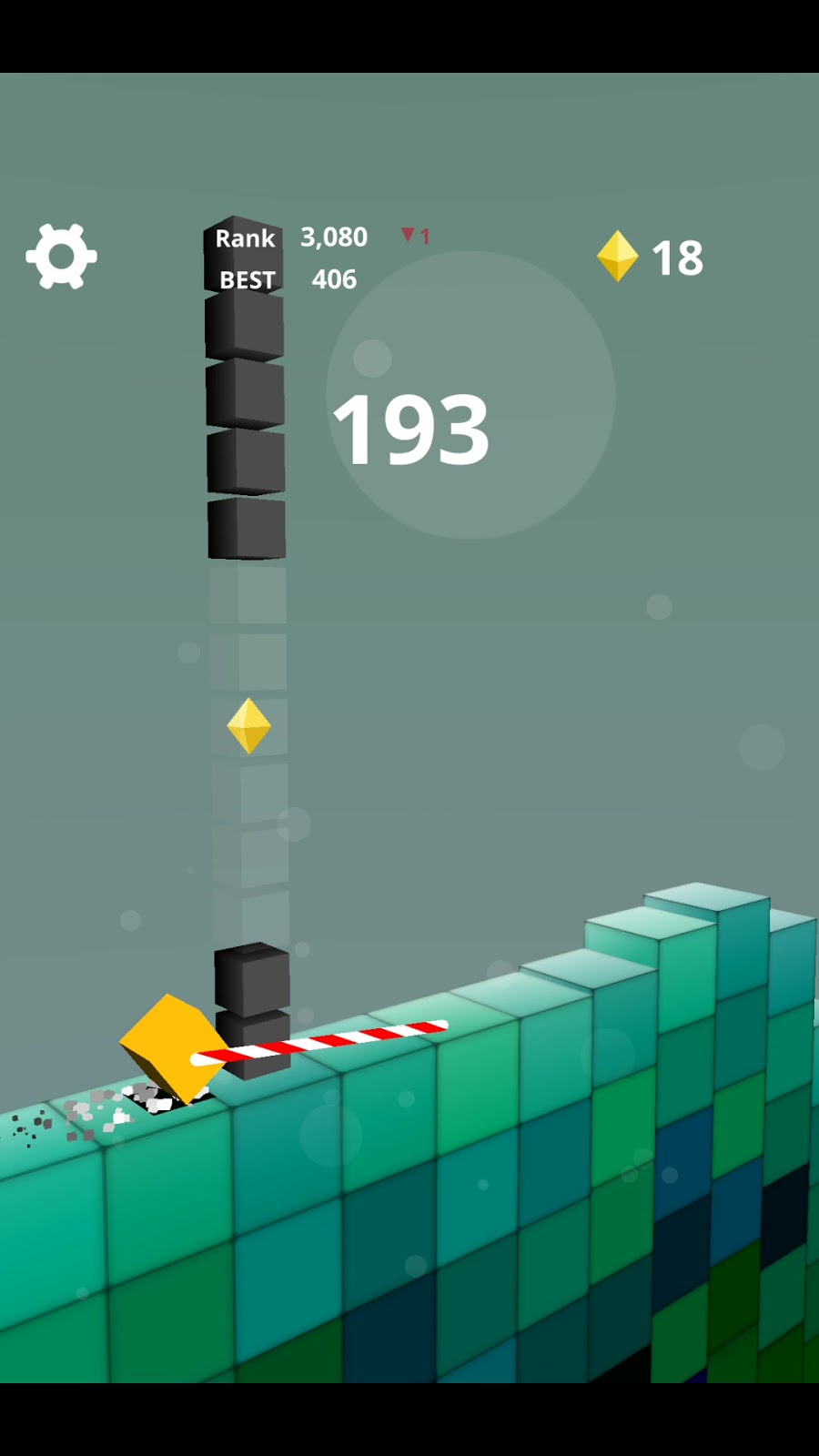The image size is (819, 1456).
Task: Open the settings gear
Action: pyautogui.click(x=61, y=257)
